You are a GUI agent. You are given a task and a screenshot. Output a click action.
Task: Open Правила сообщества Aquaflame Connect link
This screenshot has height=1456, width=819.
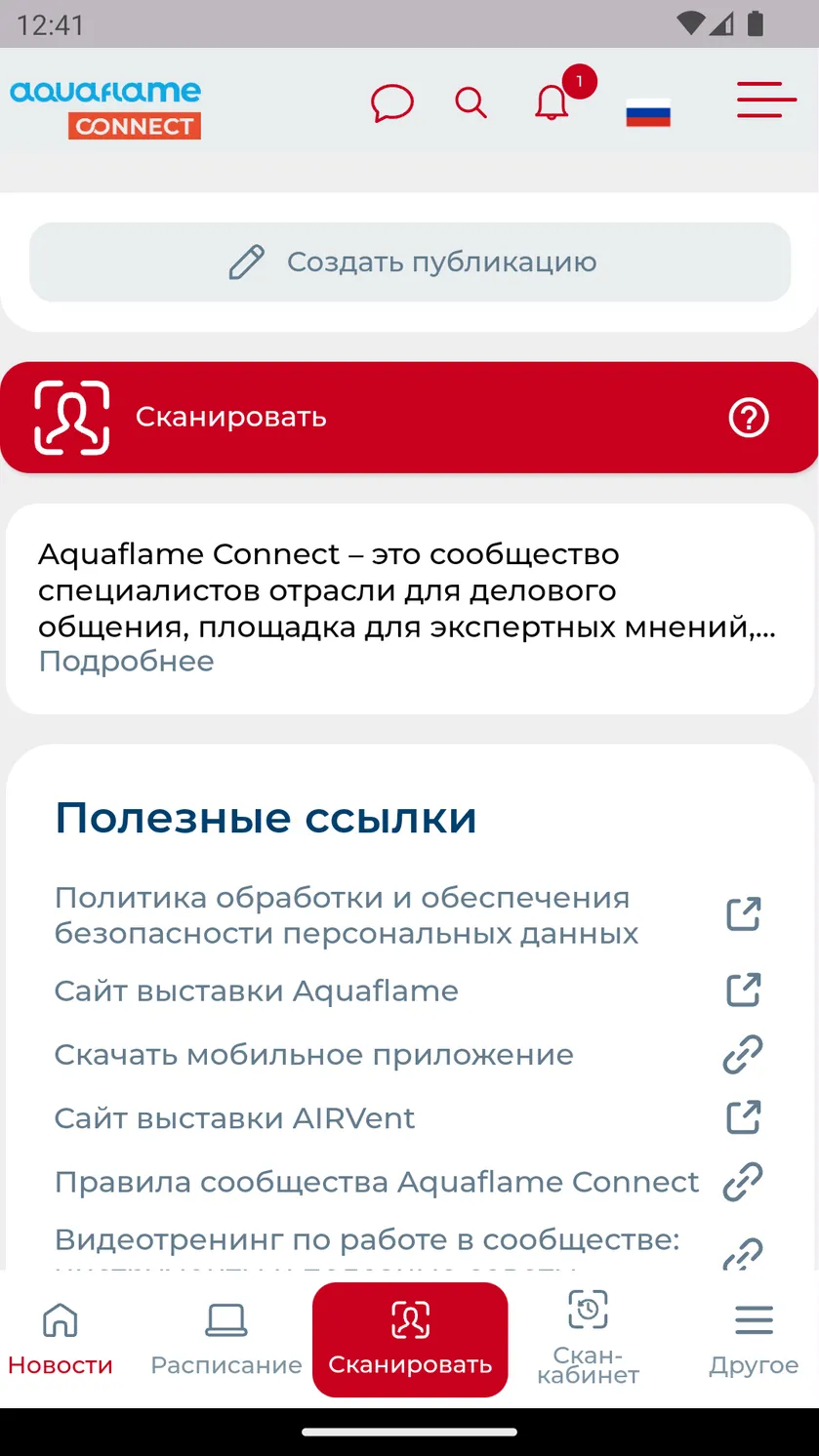(408, 1182)
